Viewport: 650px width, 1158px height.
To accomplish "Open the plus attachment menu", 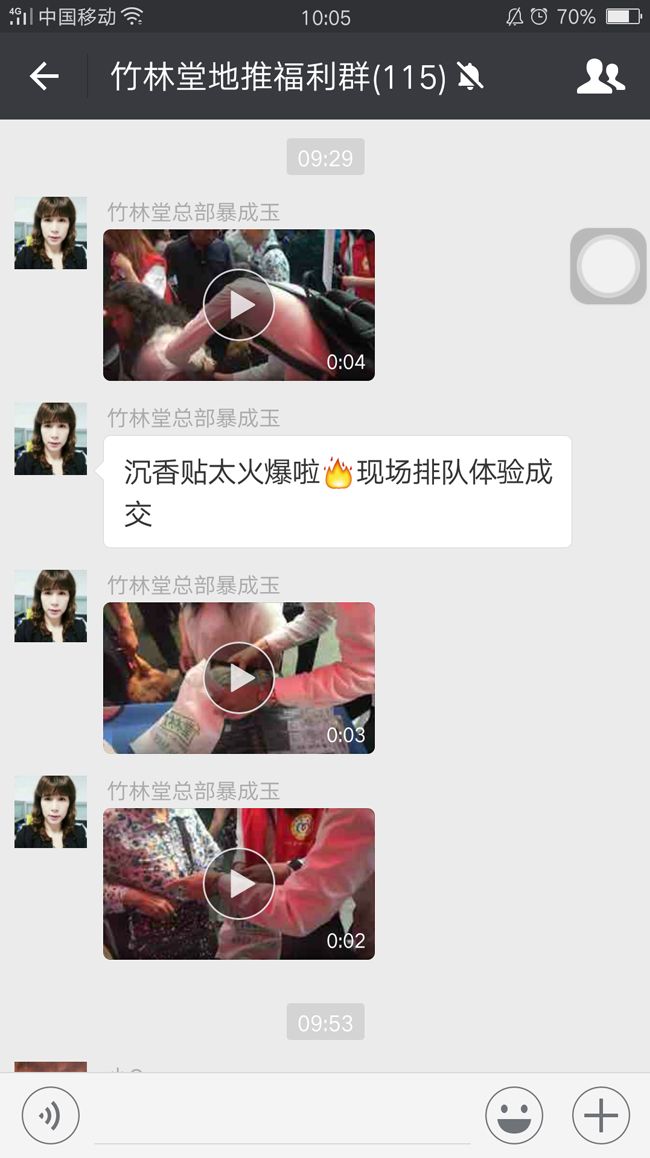I will pyautogui.click(x=600, y=1115).
